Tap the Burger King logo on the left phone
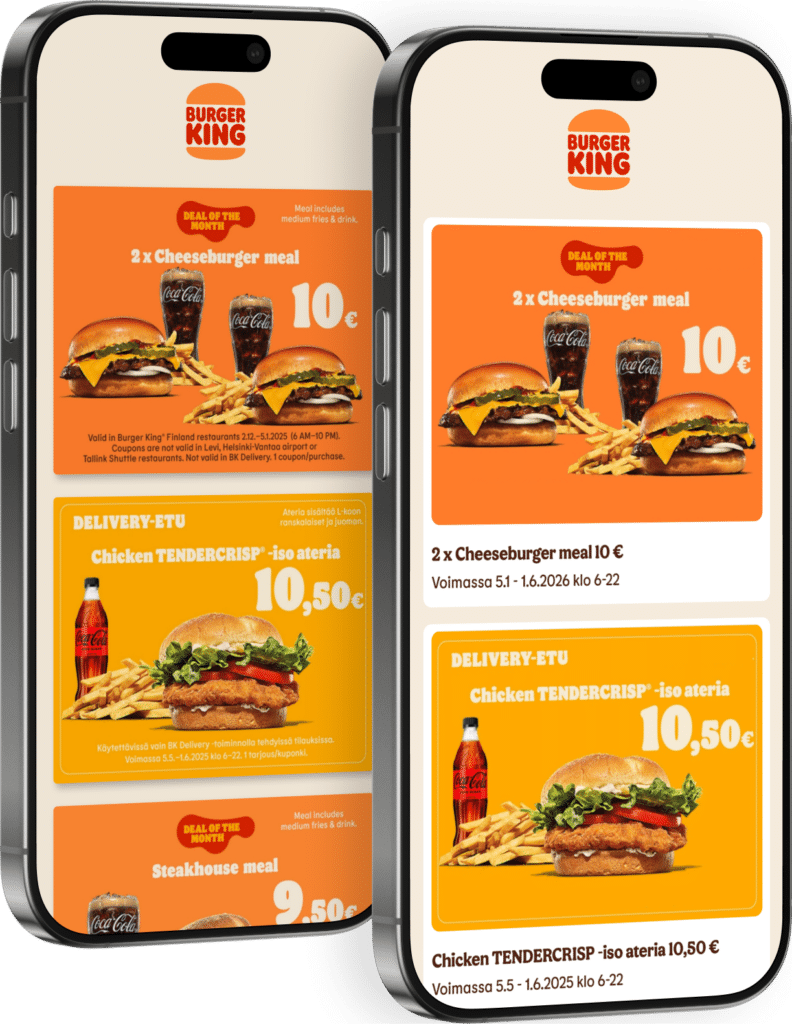Viewport: 792px width, 1024px height. point(215,120)
